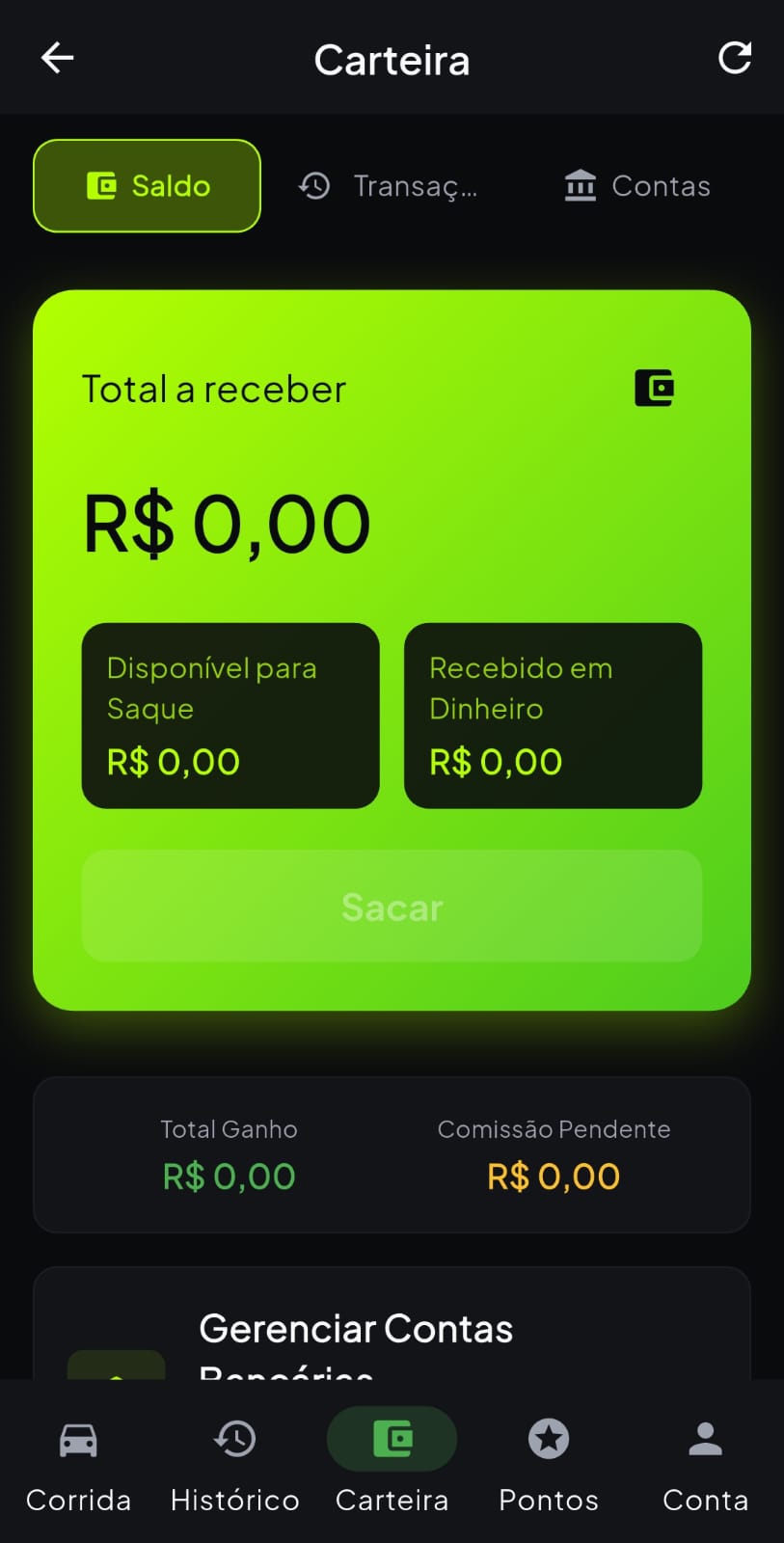Tap the Comissão Pendente amount
784x1543 pixels.
[553, 1176]
